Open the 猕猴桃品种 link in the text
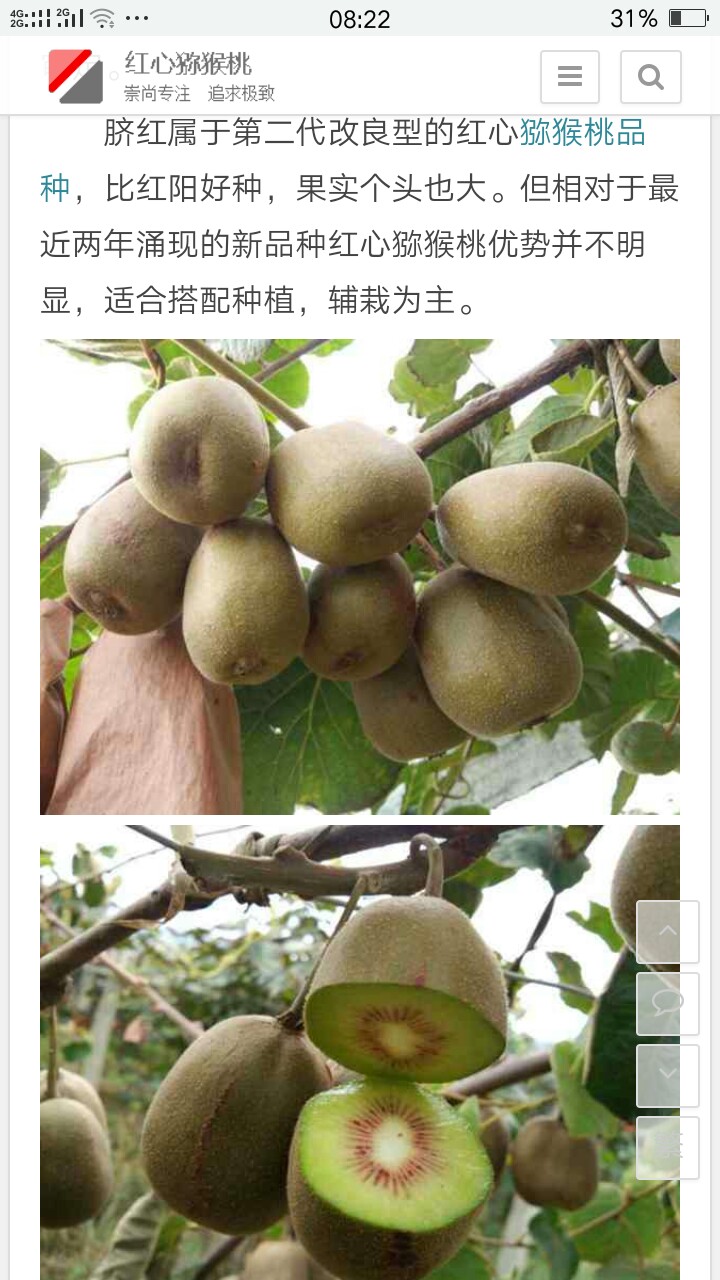Viewport: 720px width, 1280px height. pos(581,133)
